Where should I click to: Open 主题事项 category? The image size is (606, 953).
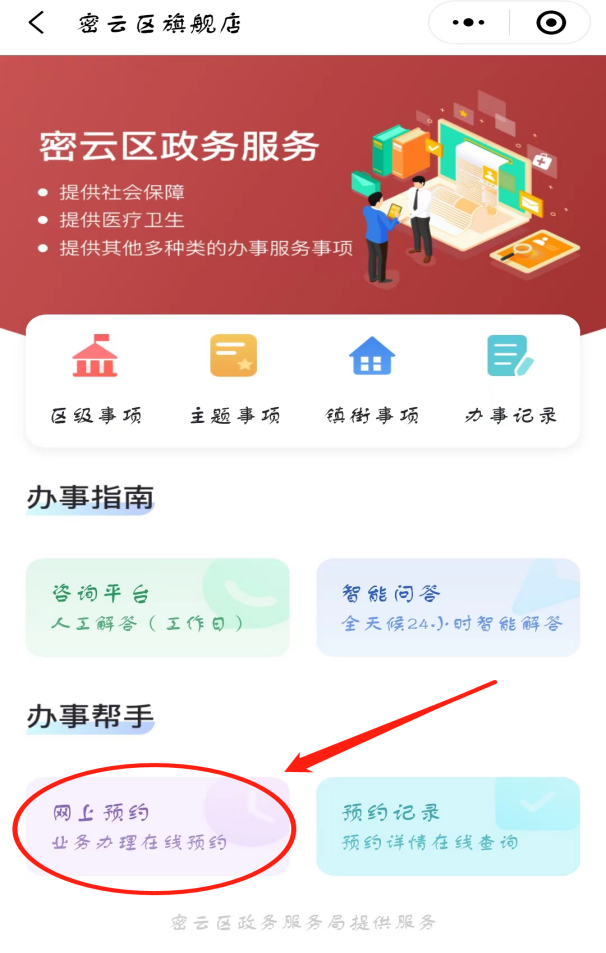pyautogui.click(x=234, y=380)
